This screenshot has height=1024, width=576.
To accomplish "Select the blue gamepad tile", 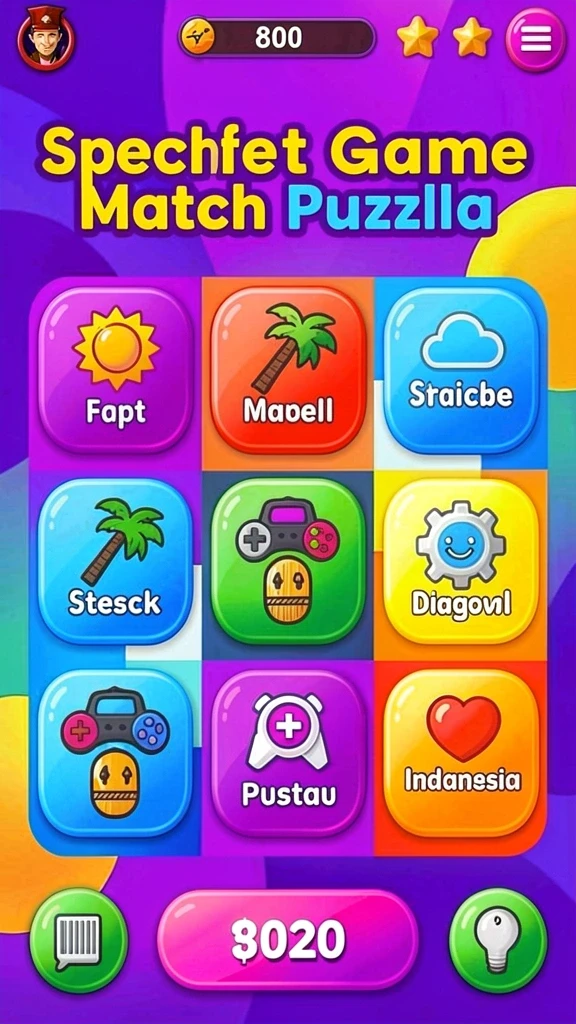I will (x=116, y=753).
